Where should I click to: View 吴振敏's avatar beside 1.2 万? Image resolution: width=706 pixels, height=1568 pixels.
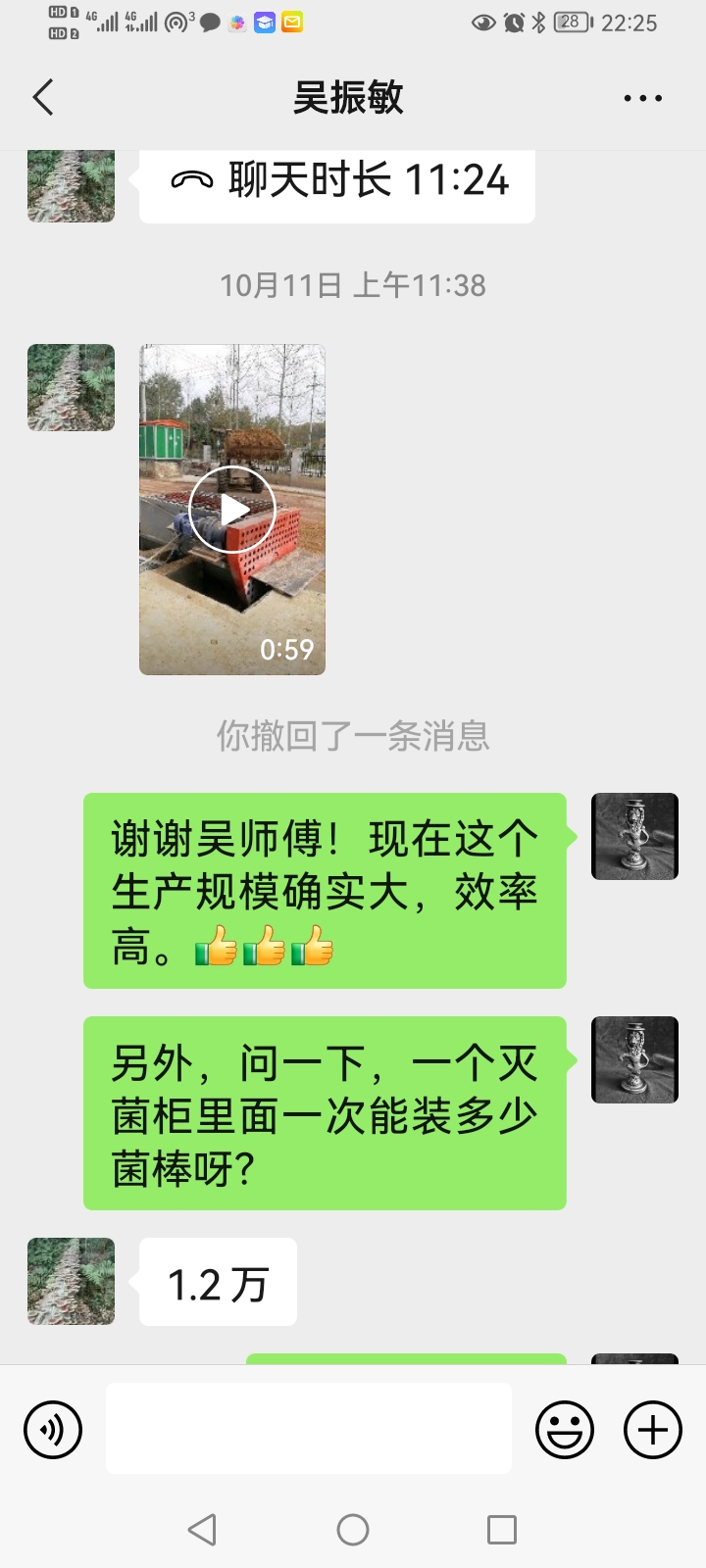point(71,1281)
